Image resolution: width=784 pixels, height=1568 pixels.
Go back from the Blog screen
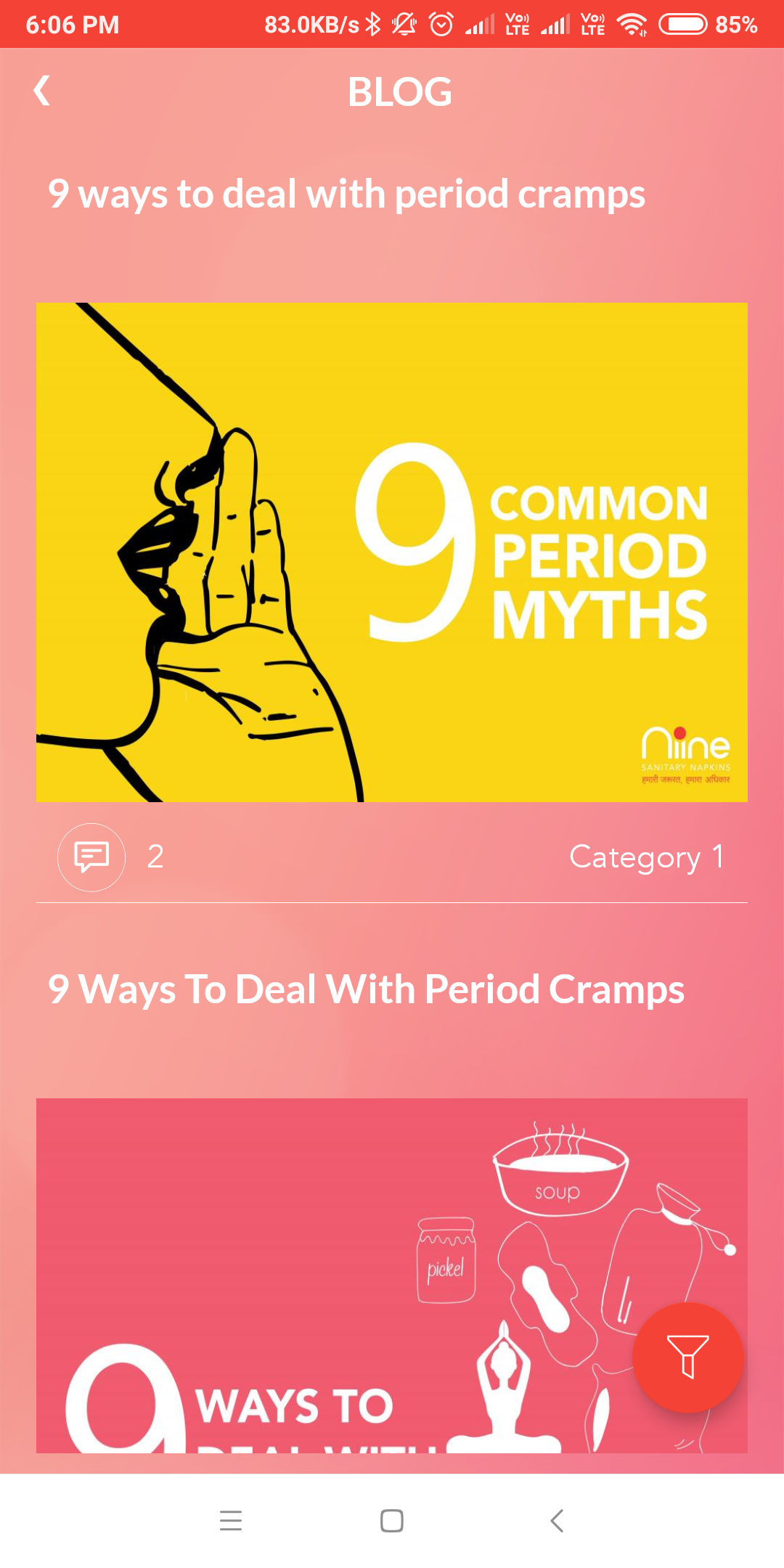(42, 91)
